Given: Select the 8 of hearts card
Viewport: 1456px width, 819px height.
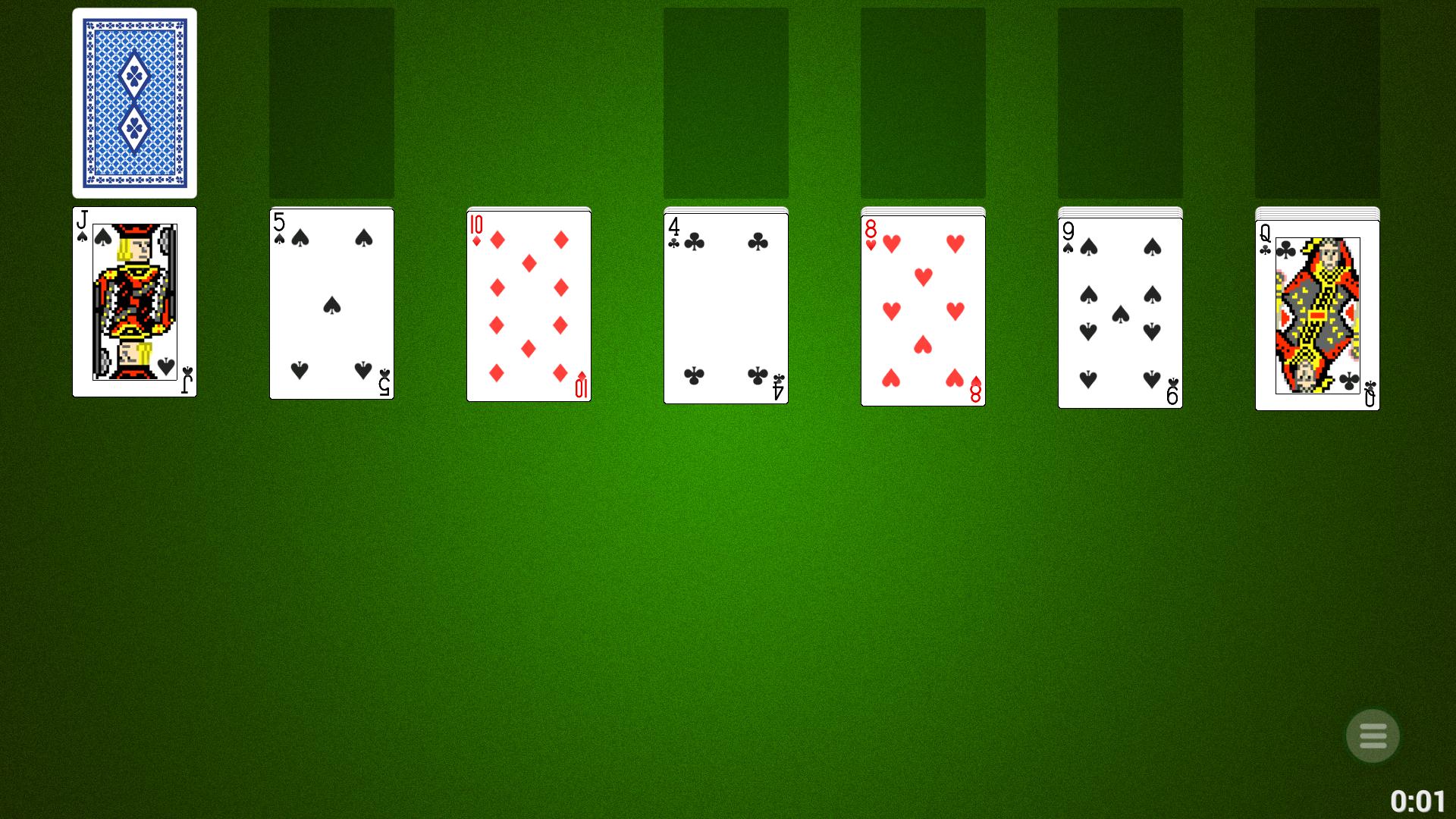Looking at the screenshot, I should [x=923, y=310].
